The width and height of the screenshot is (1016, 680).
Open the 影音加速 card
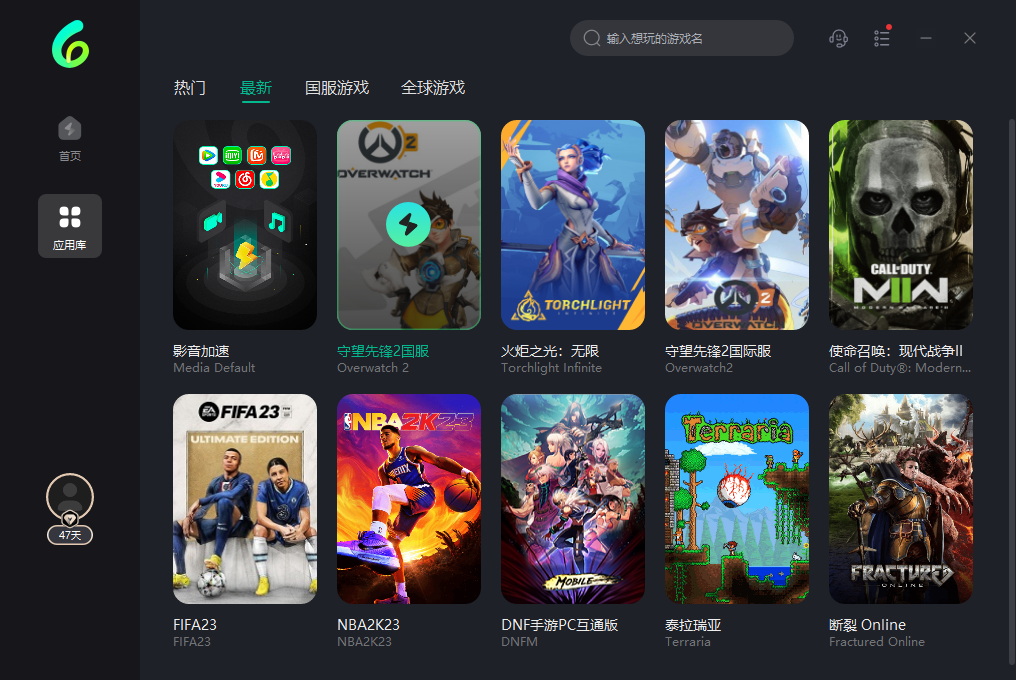pos(245,225)
